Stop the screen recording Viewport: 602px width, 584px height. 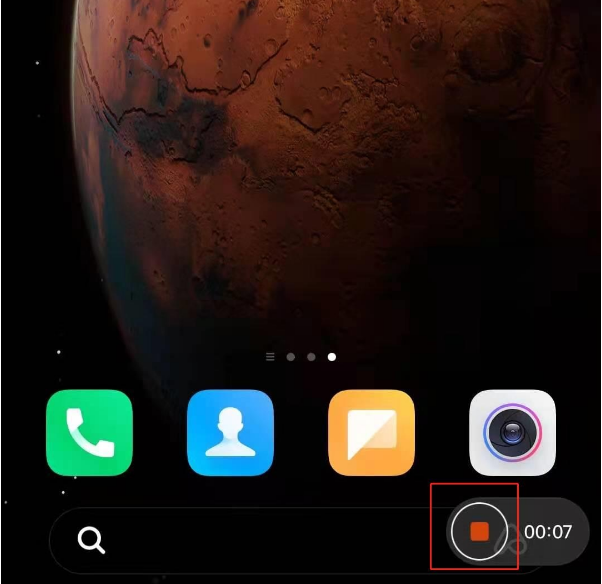(x=479, y=532)
